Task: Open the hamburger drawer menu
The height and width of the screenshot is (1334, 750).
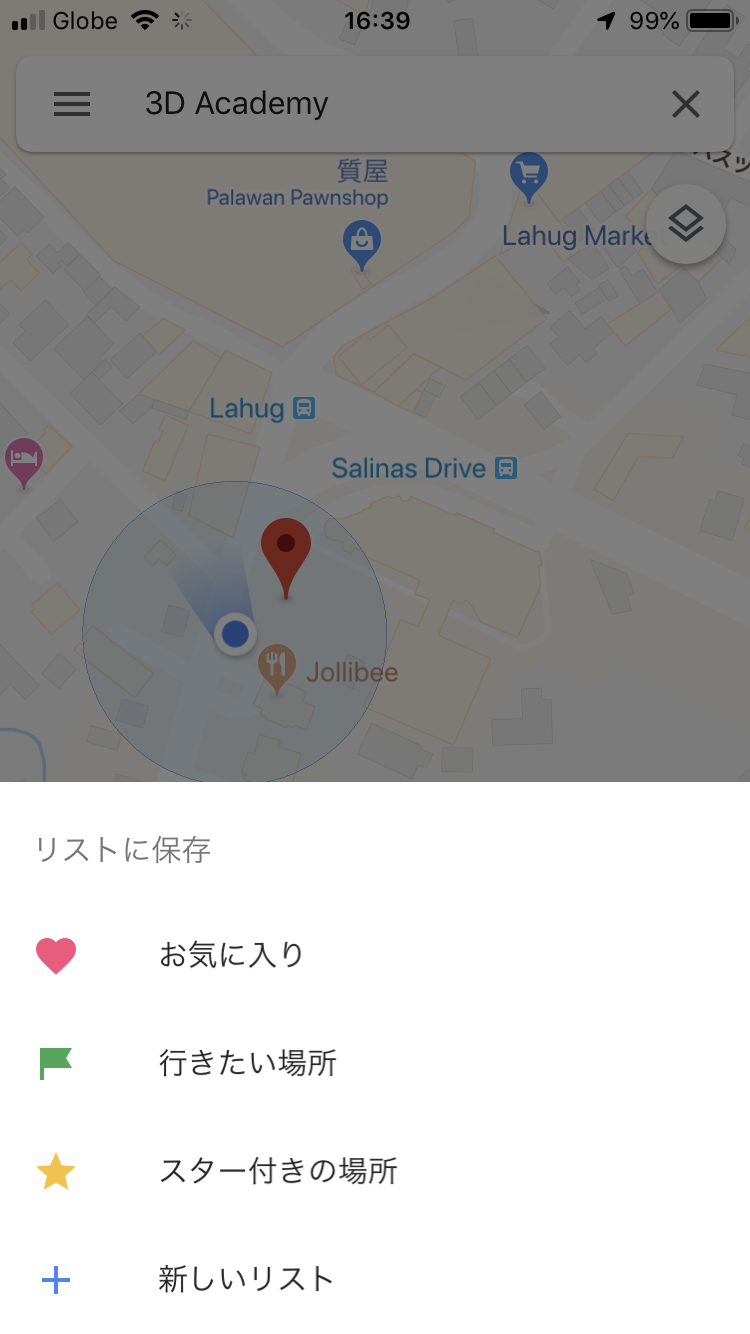Action: tap(72, 104)
